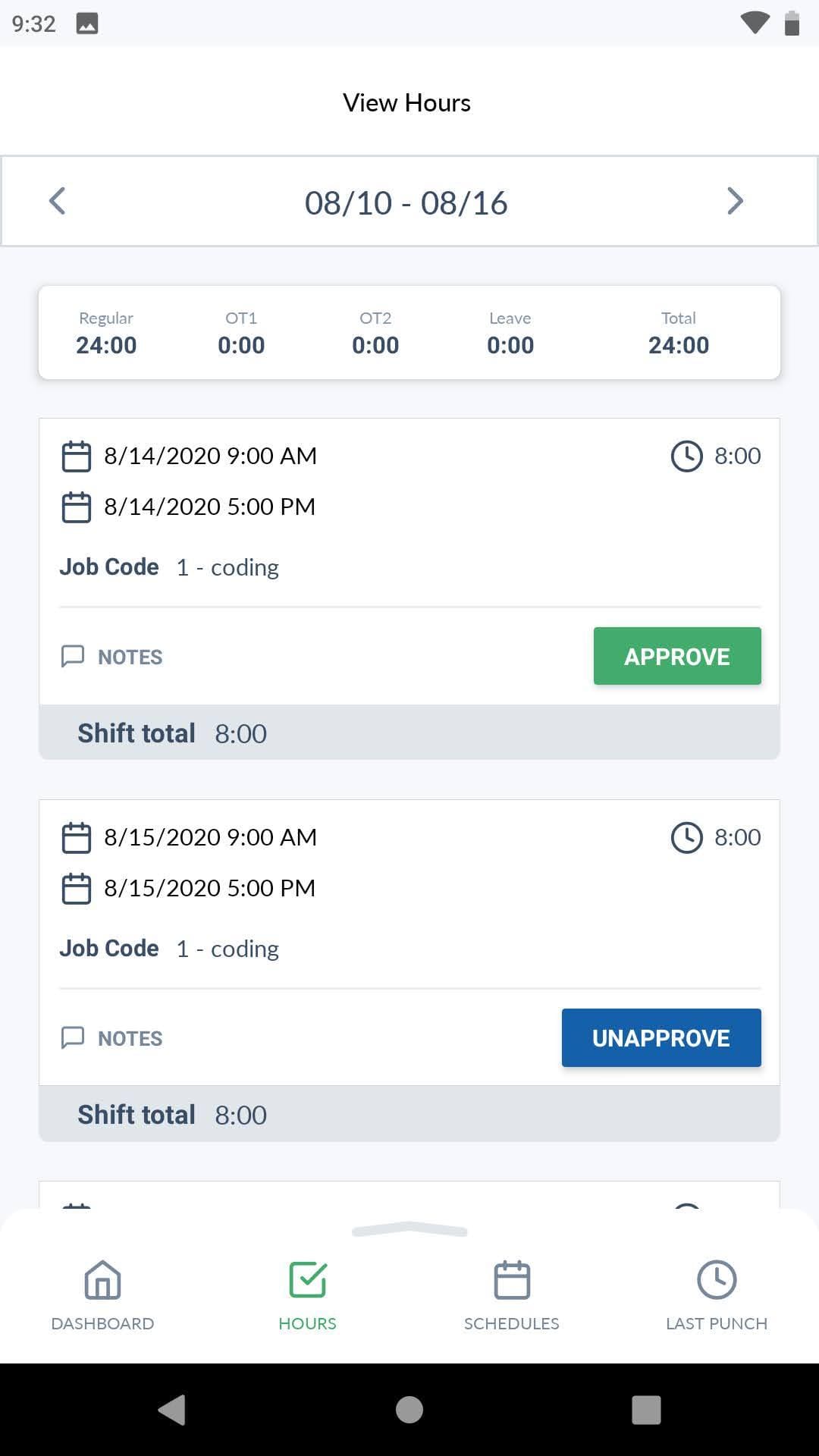View the Last Punch tab
Screen dimensions: 819x1456
click(716, 1295)
